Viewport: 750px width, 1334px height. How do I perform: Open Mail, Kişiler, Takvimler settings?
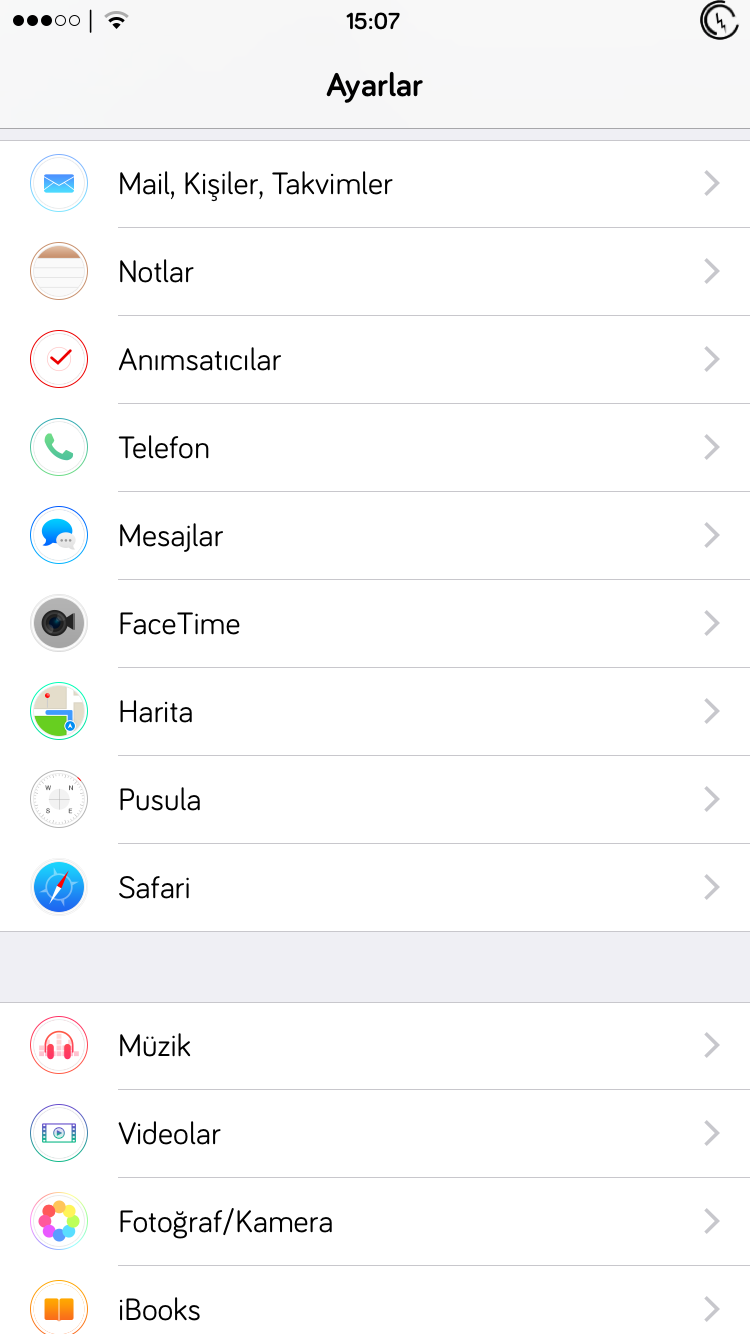375,184
